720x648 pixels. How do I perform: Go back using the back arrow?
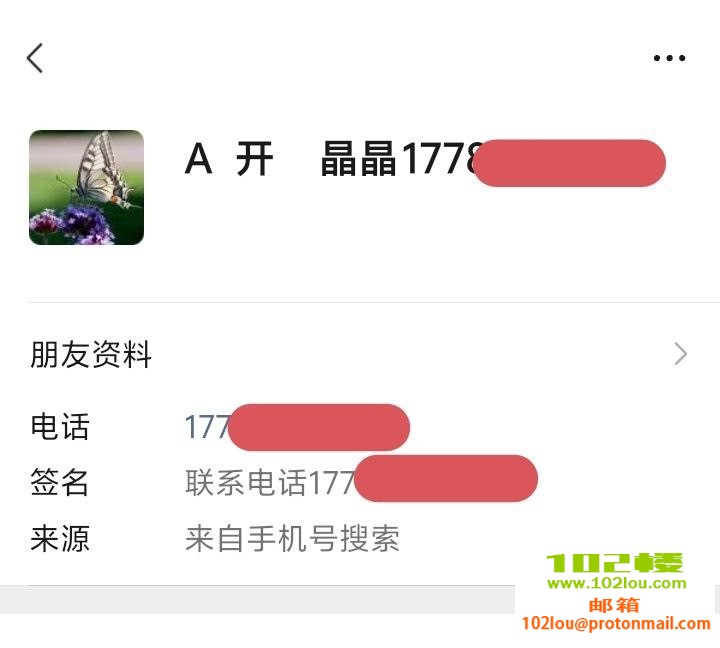[35, 58]
